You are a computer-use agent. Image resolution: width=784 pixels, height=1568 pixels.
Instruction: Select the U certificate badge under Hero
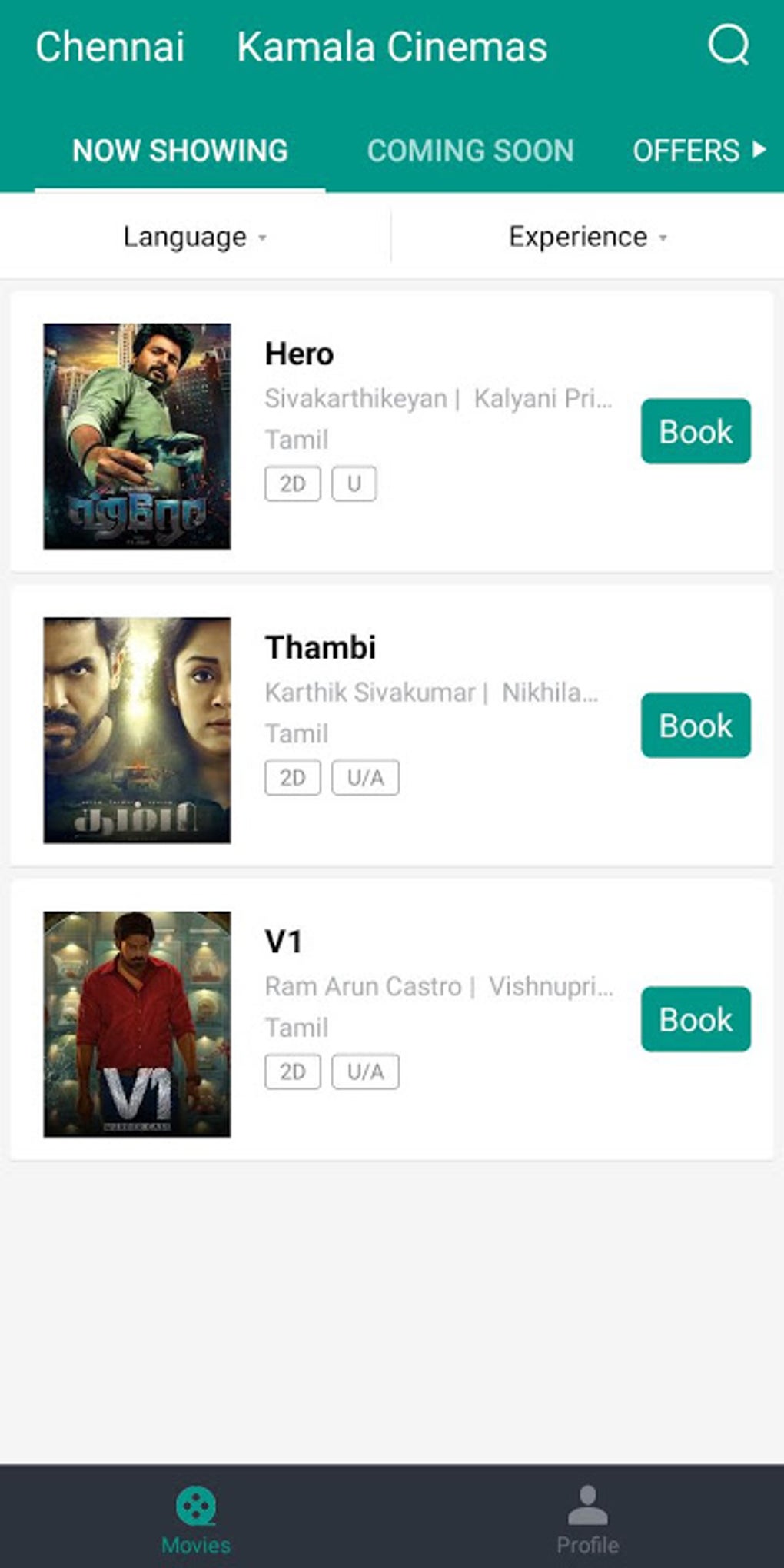pos(354,483)
